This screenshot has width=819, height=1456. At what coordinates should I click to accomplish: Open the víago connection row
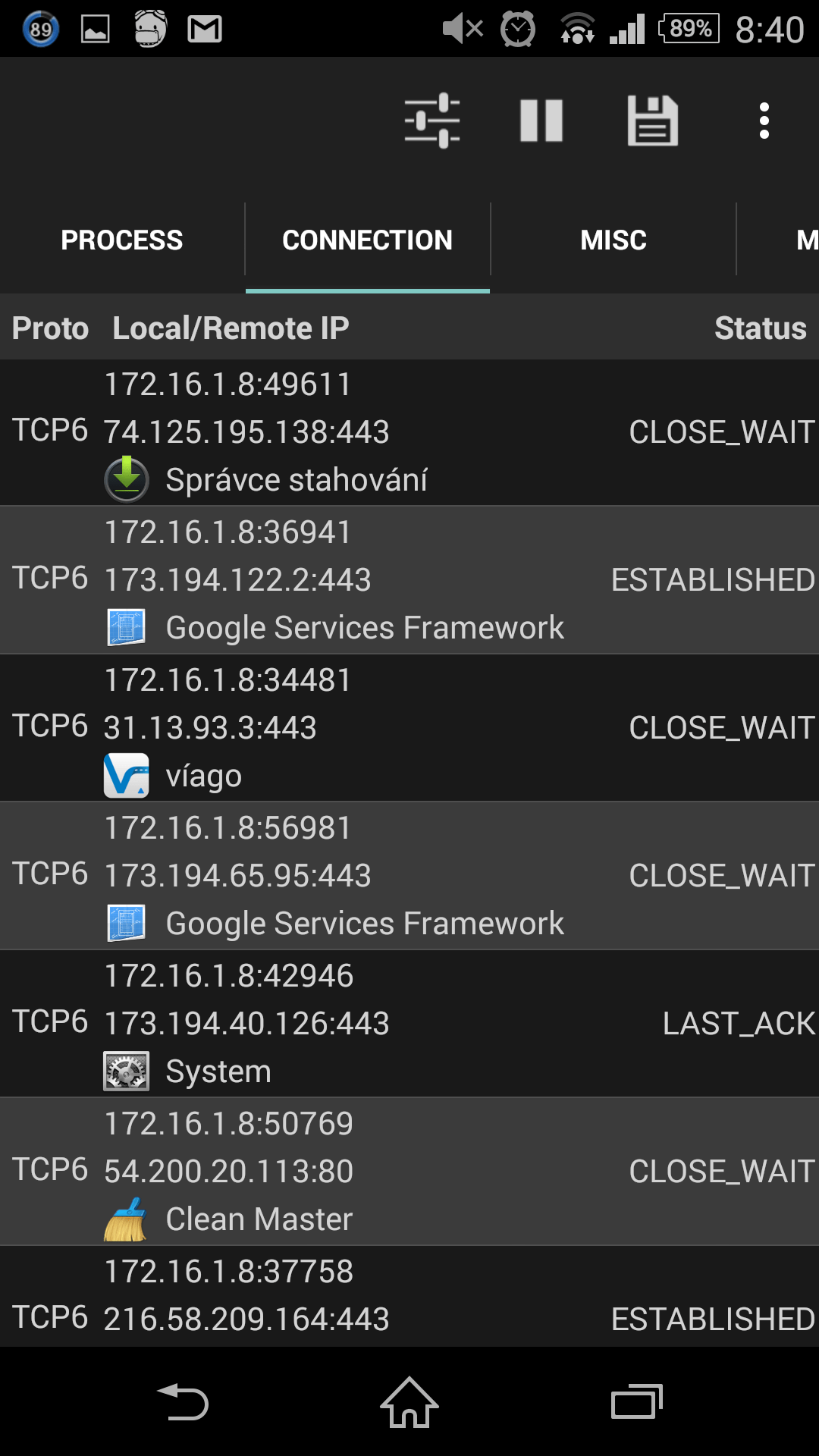(409, 728)
